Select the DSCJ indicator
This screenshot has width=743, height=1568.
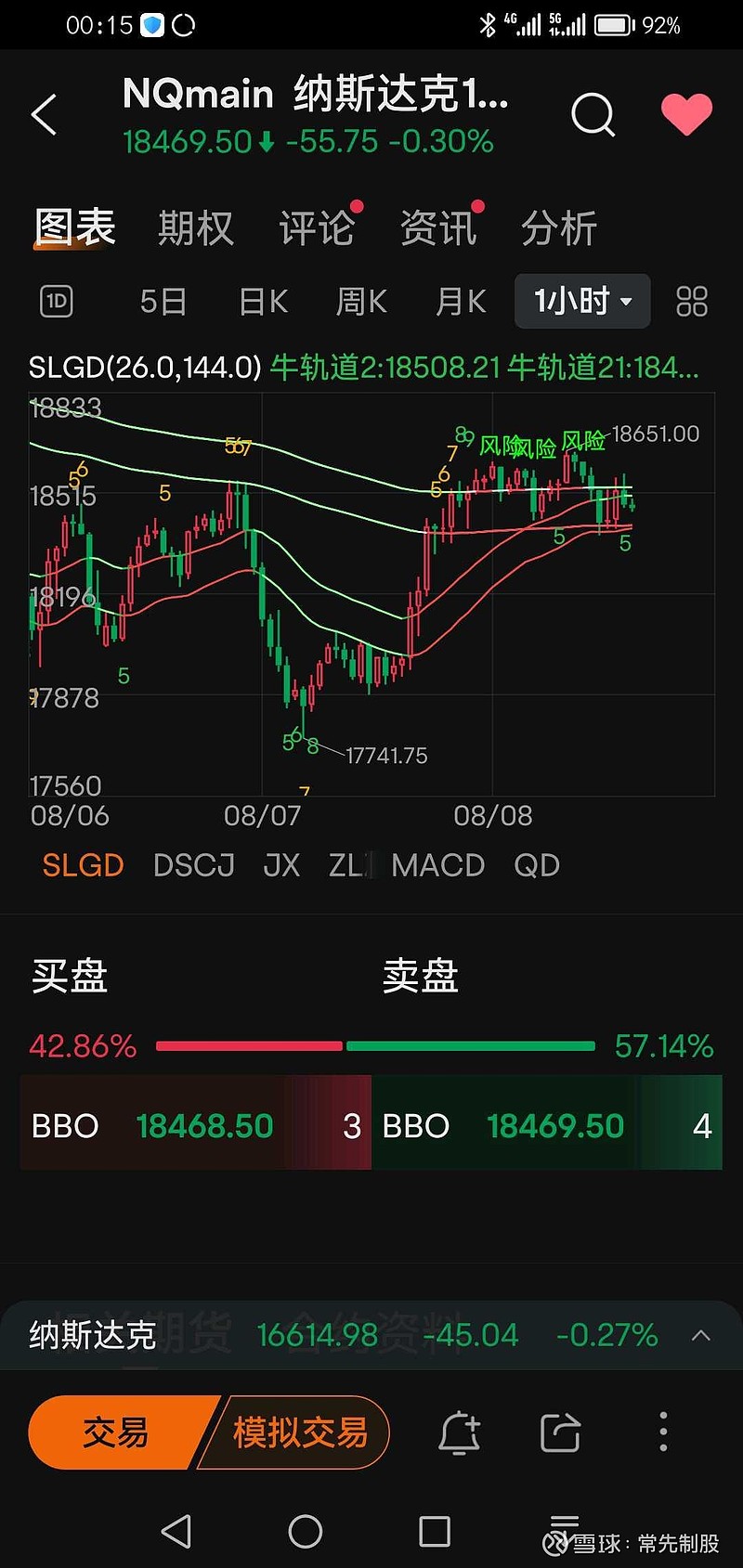tap(193, 865)
